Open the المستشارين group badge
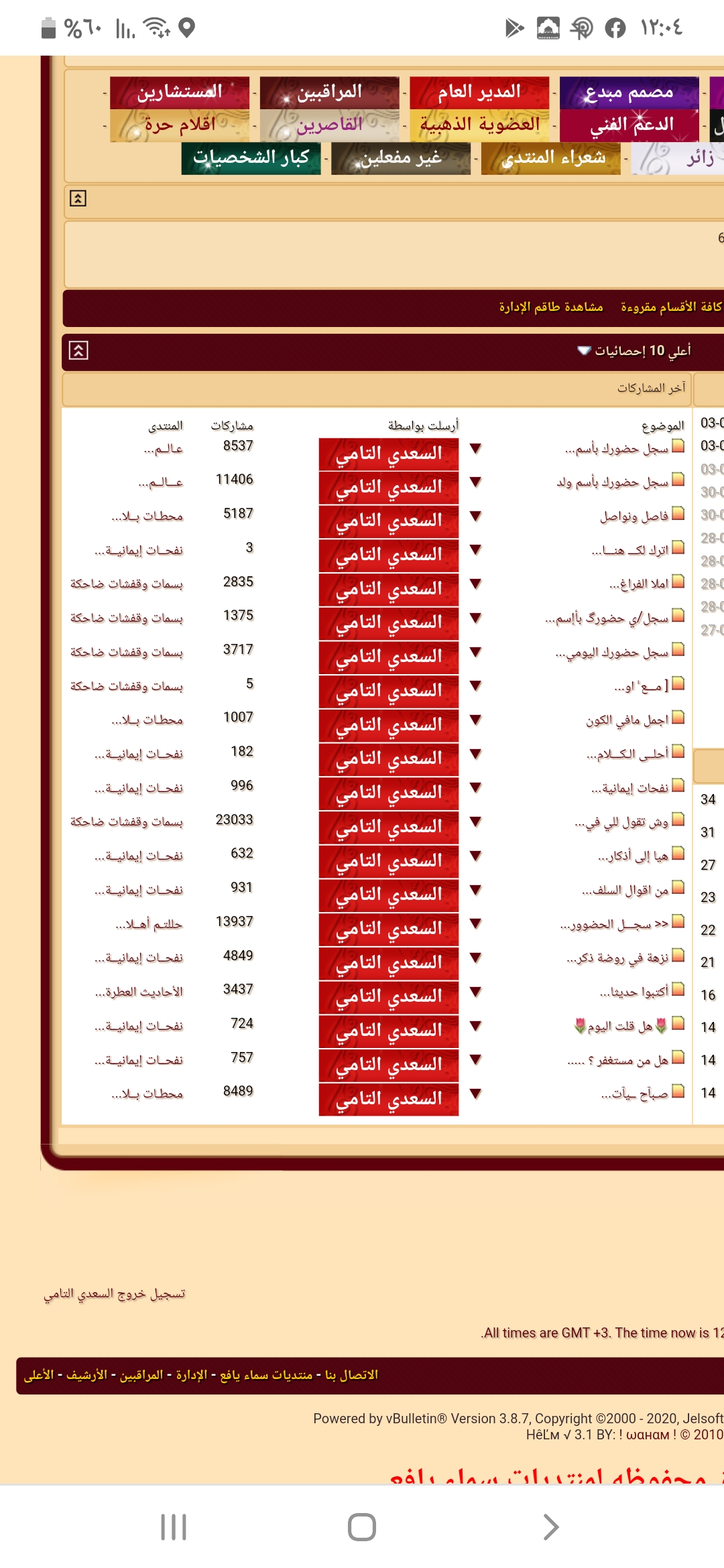 click(180, 92)
